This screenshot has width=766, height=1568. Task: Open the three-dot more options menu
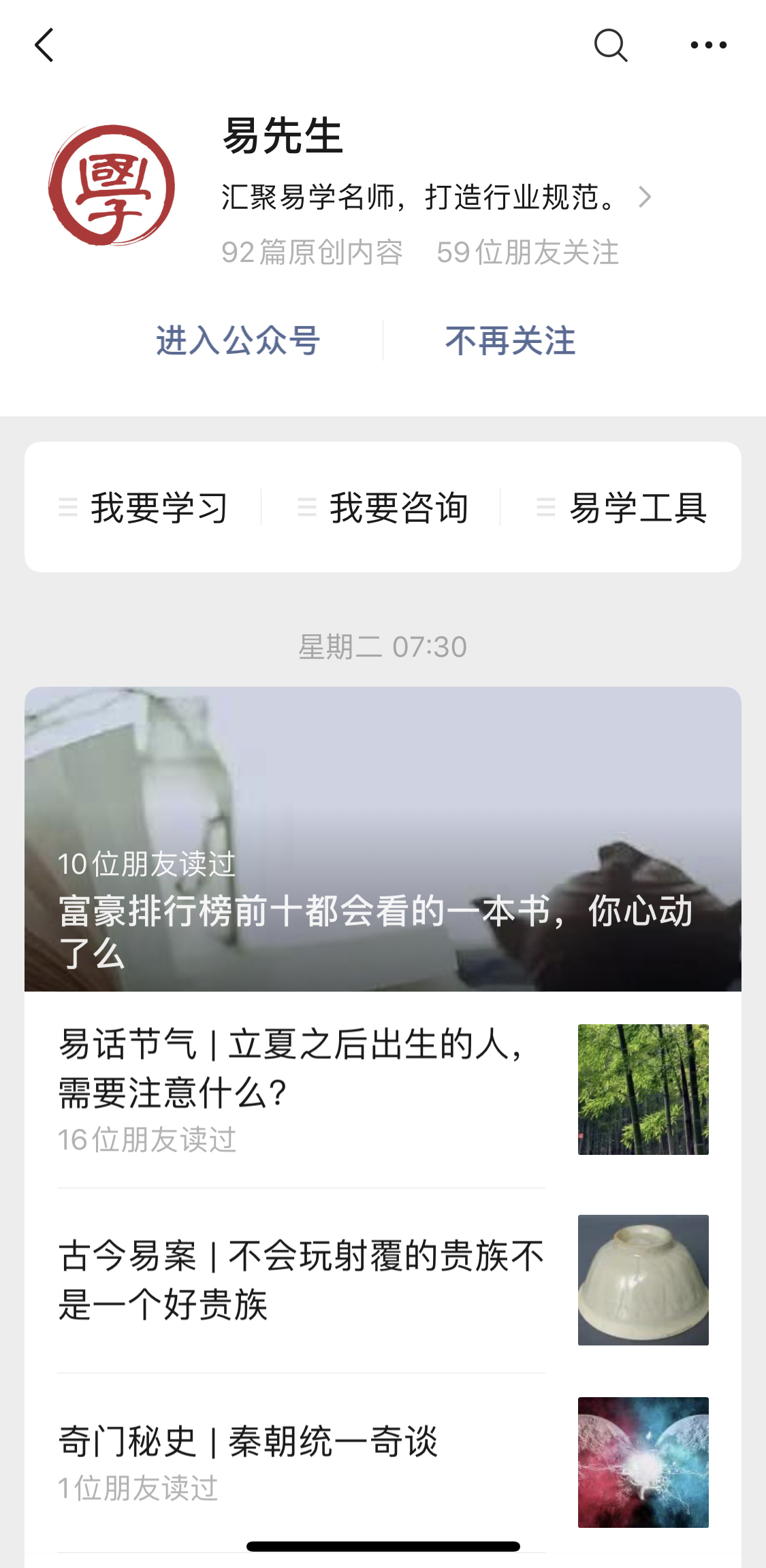(708, 46)
